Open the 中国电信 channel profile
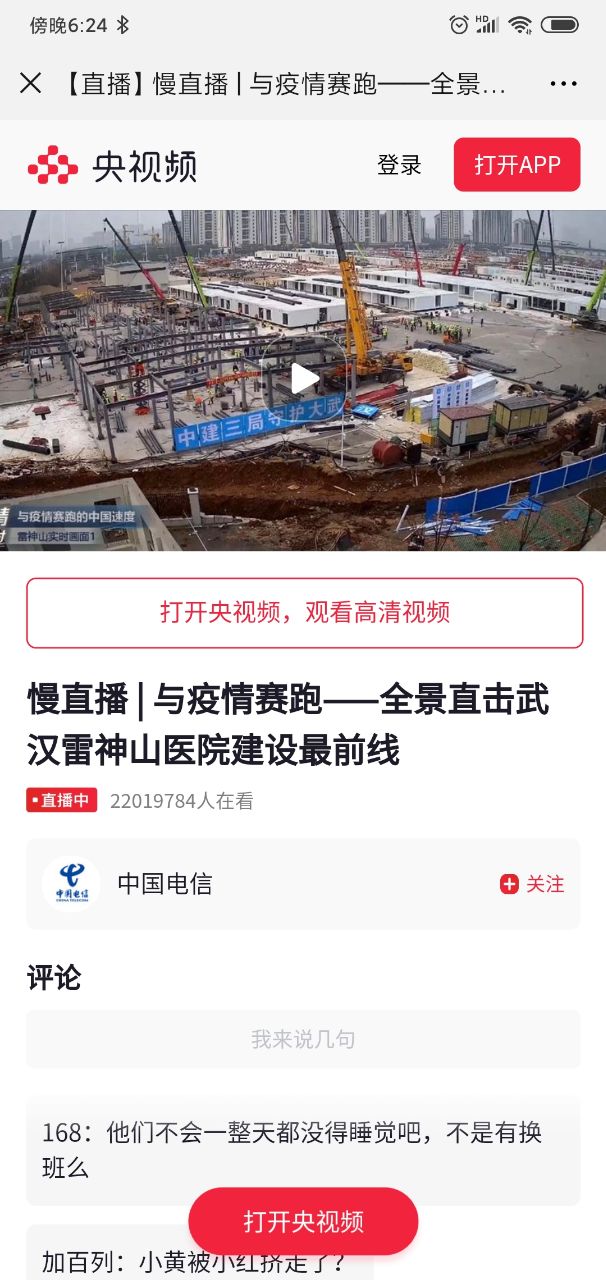This screenshot has height=1280, width=606. [164, 884]
